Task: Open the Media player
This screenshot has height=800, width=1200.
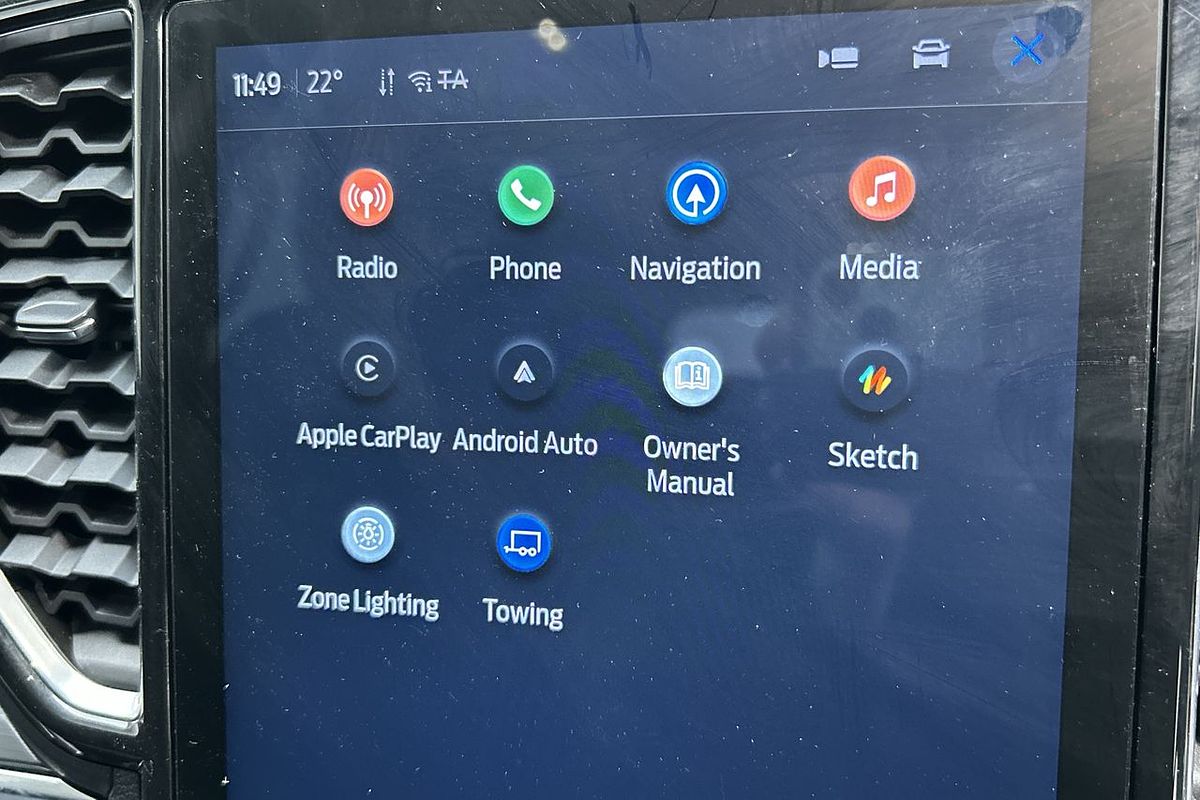Action: (881, 188)
